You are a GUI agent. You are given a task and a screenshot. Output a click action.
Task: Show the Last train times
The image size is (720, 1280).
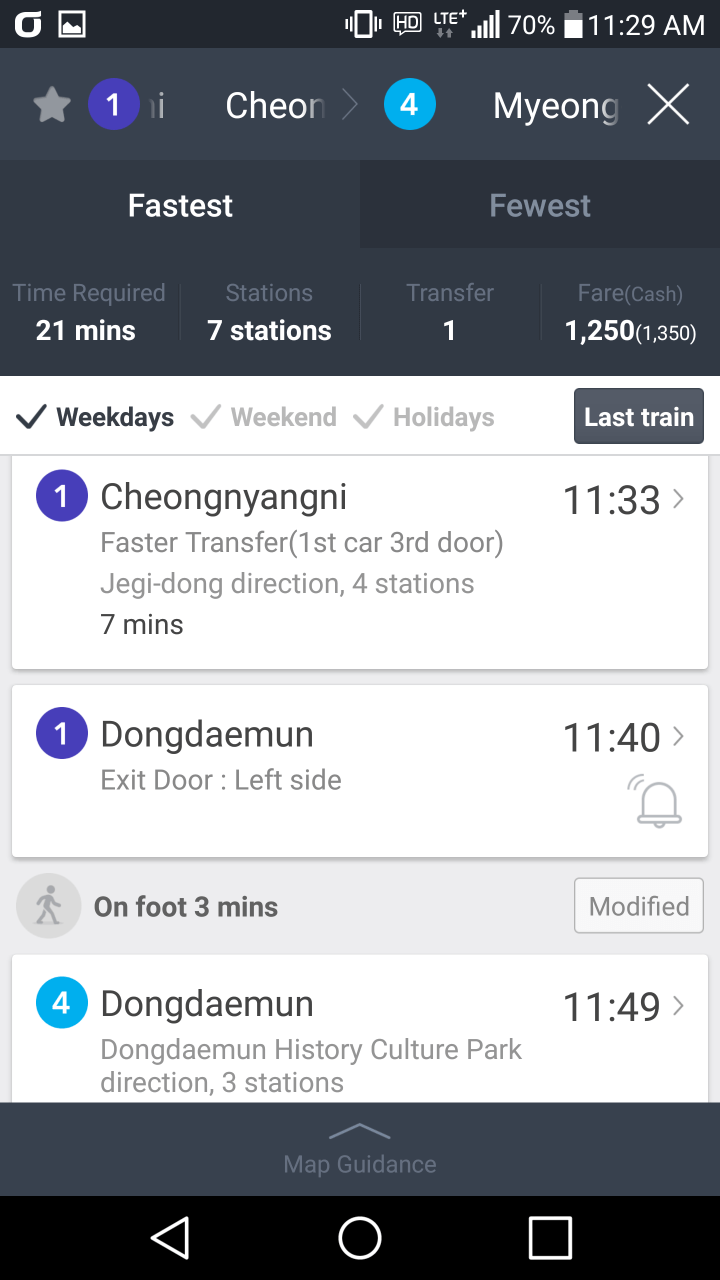pos(638,416)
